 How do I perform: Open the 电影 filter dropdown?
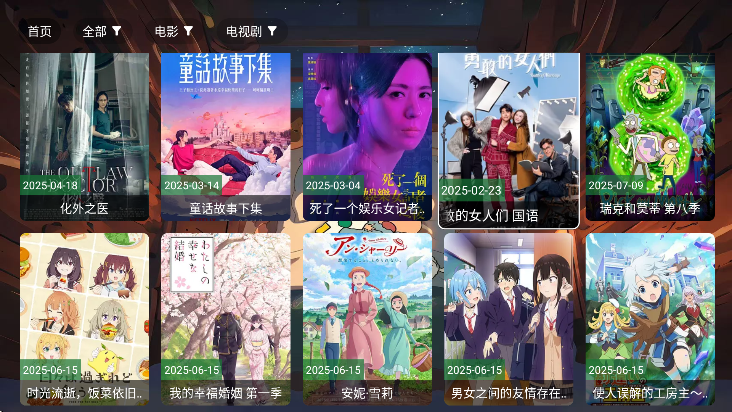pyautogui.click(x=174, y=31)
